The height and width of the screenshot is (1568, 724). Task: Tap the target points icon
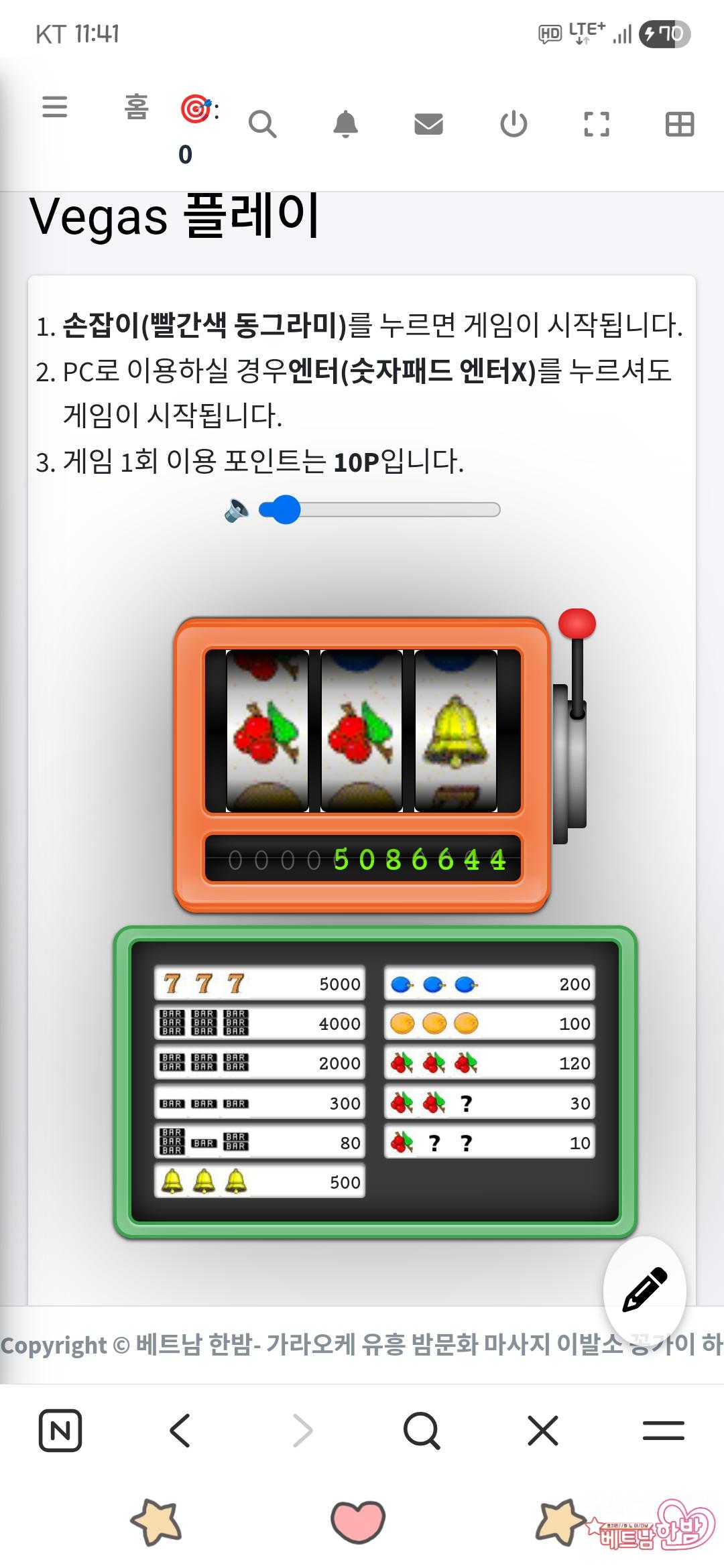pyautogui.click(x=196, y=109)
